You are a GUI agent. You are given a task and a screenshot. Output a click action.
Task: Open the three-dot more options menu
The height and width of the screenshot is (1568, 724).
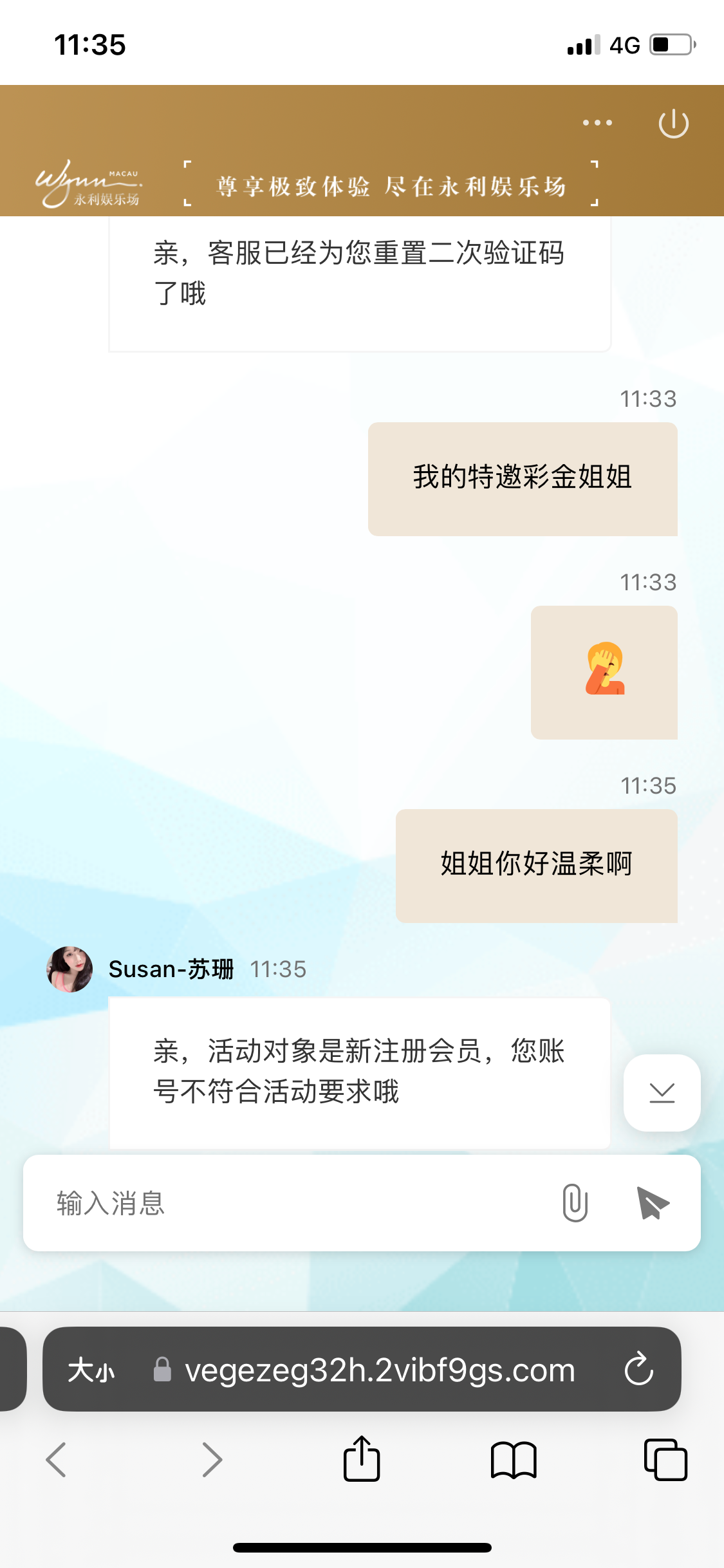[x=597, y=122]
